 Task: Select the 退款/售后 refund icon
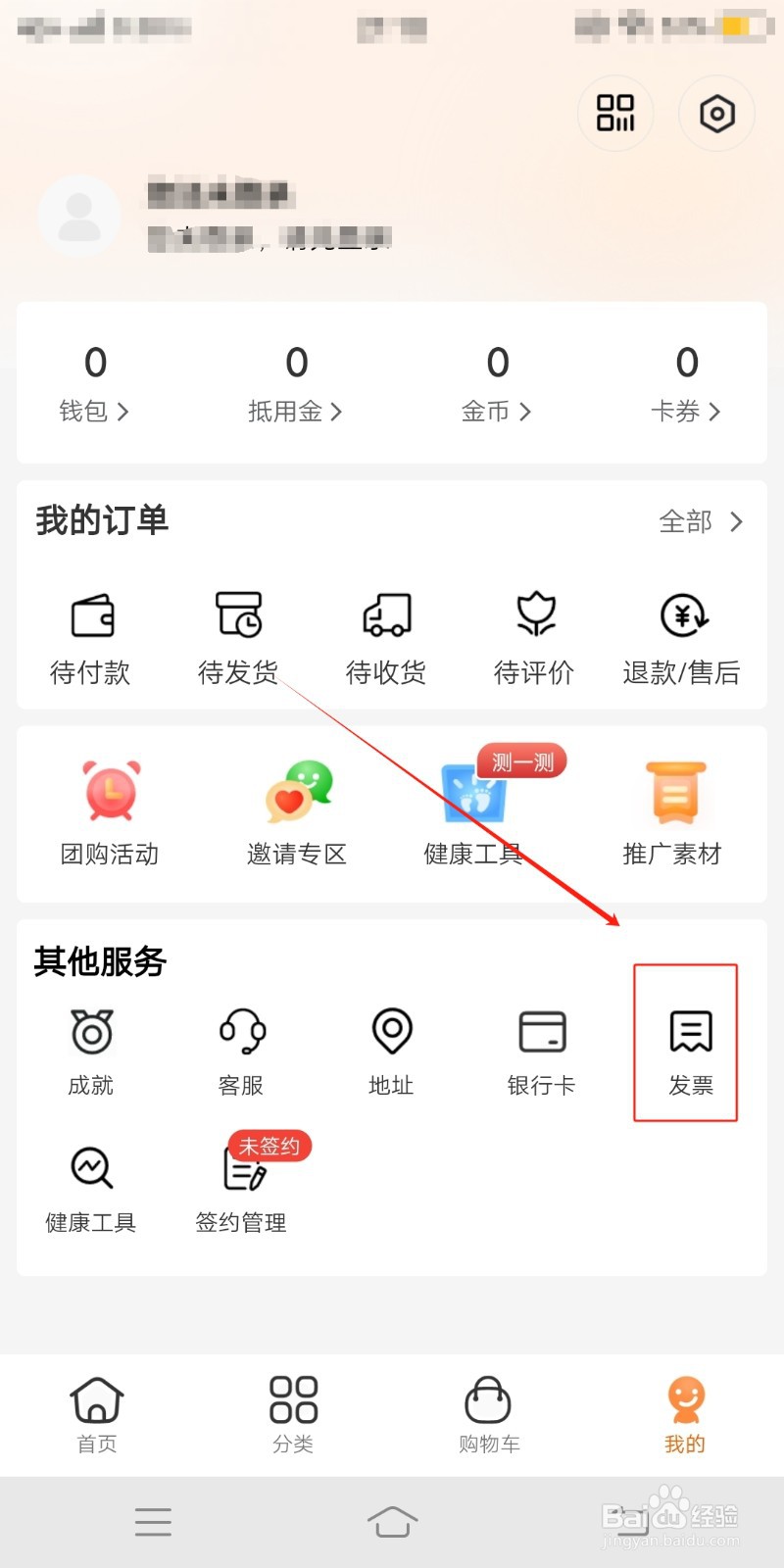(683, 617)
